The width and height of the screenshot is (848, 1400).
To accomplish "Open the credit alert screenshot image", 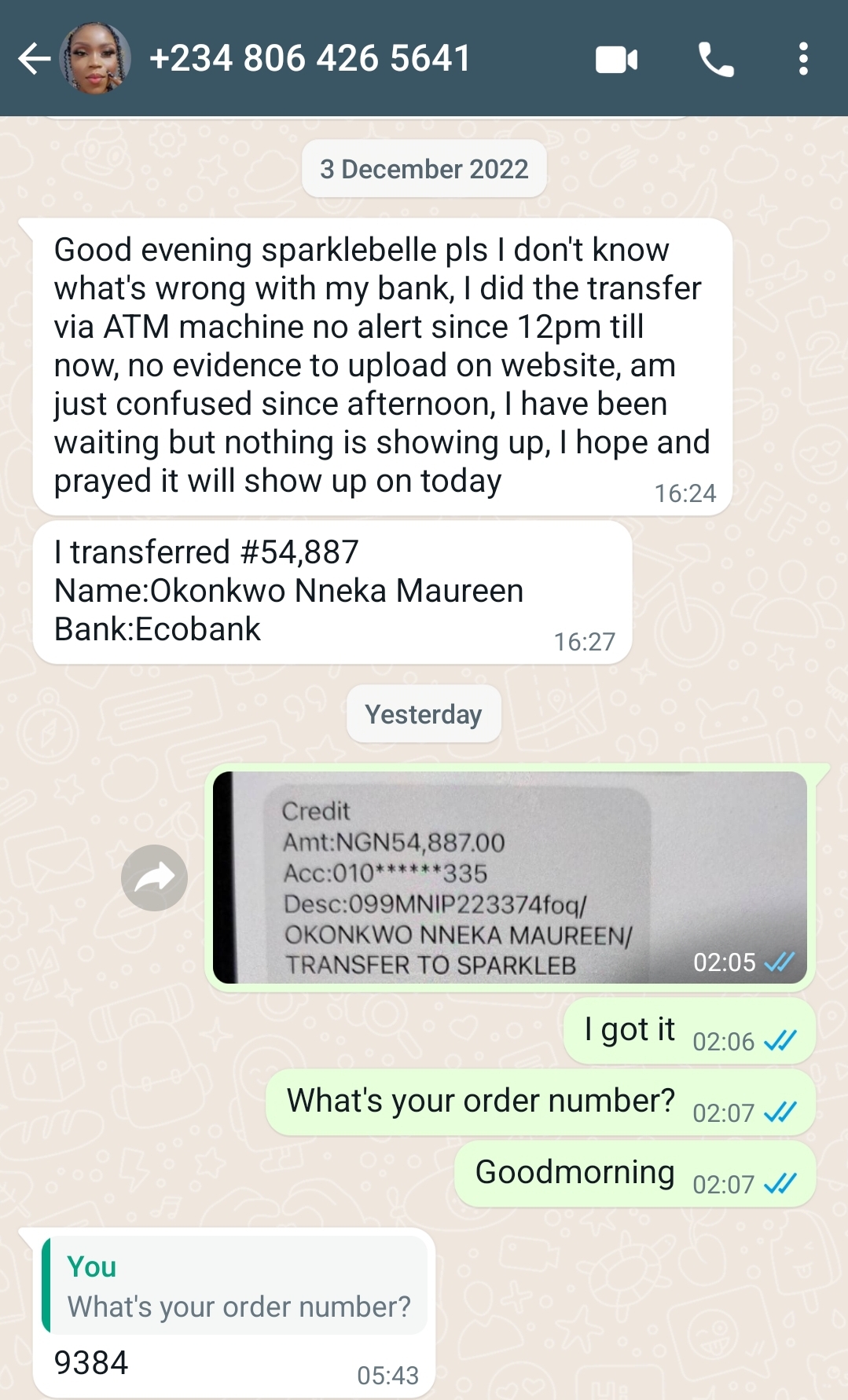I will click(509, 877).
